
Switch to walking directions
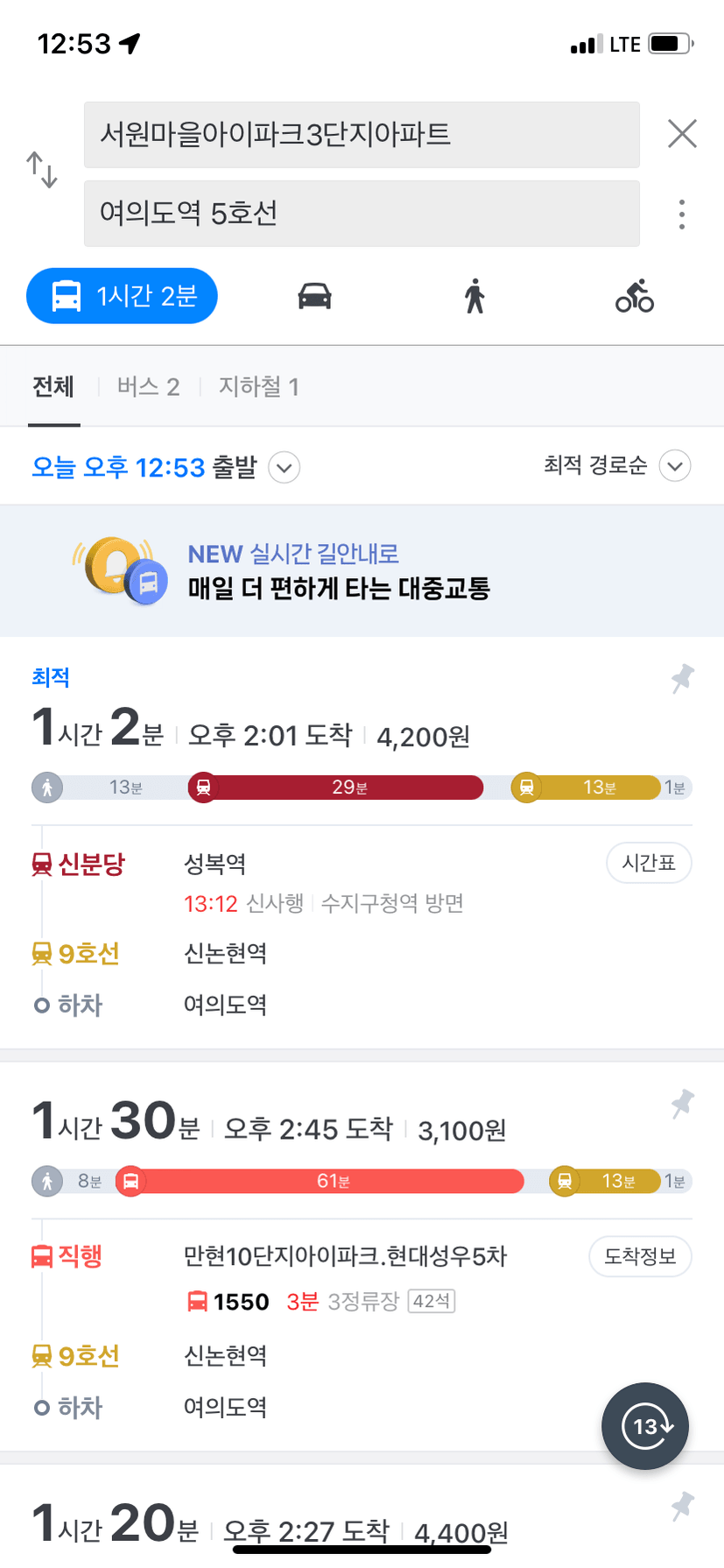point(474,296)
